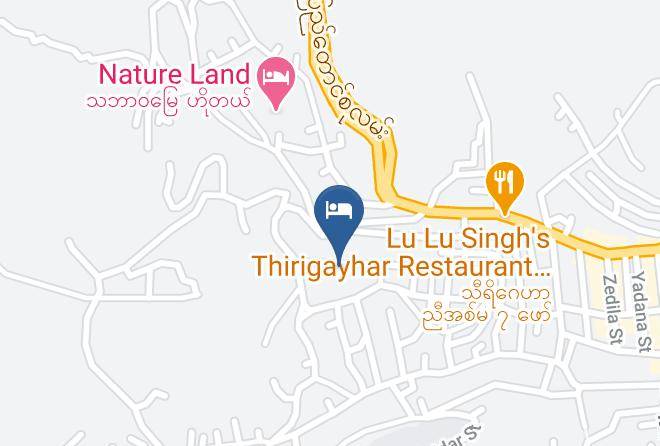Open Lu Lu Singh's Thirigayhar Restaurant pin
The height and width of the screenshot is (446, 660).
coord(505,187)
